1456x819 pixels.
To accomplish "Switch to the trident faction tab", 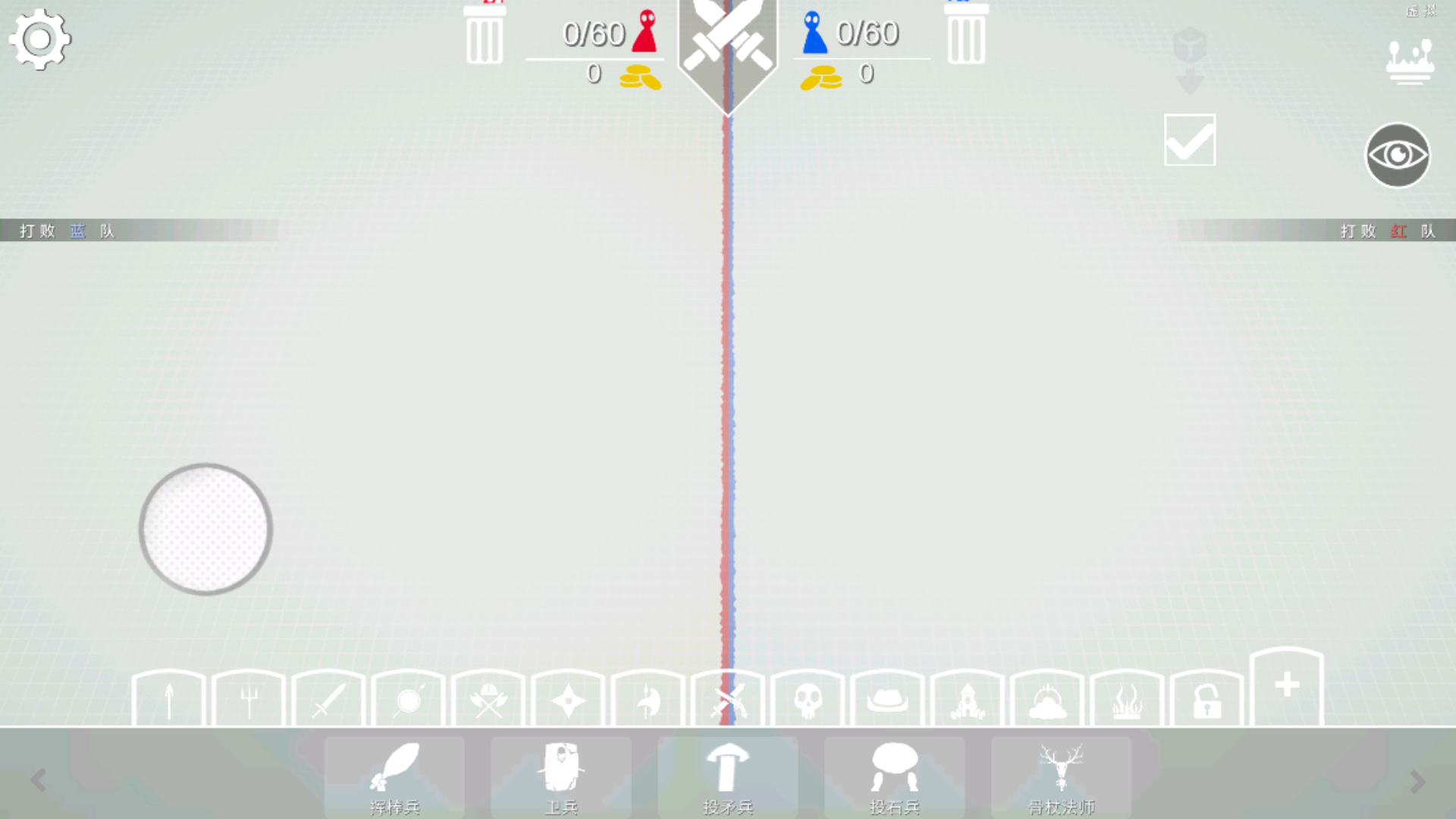I will (249, 701).
